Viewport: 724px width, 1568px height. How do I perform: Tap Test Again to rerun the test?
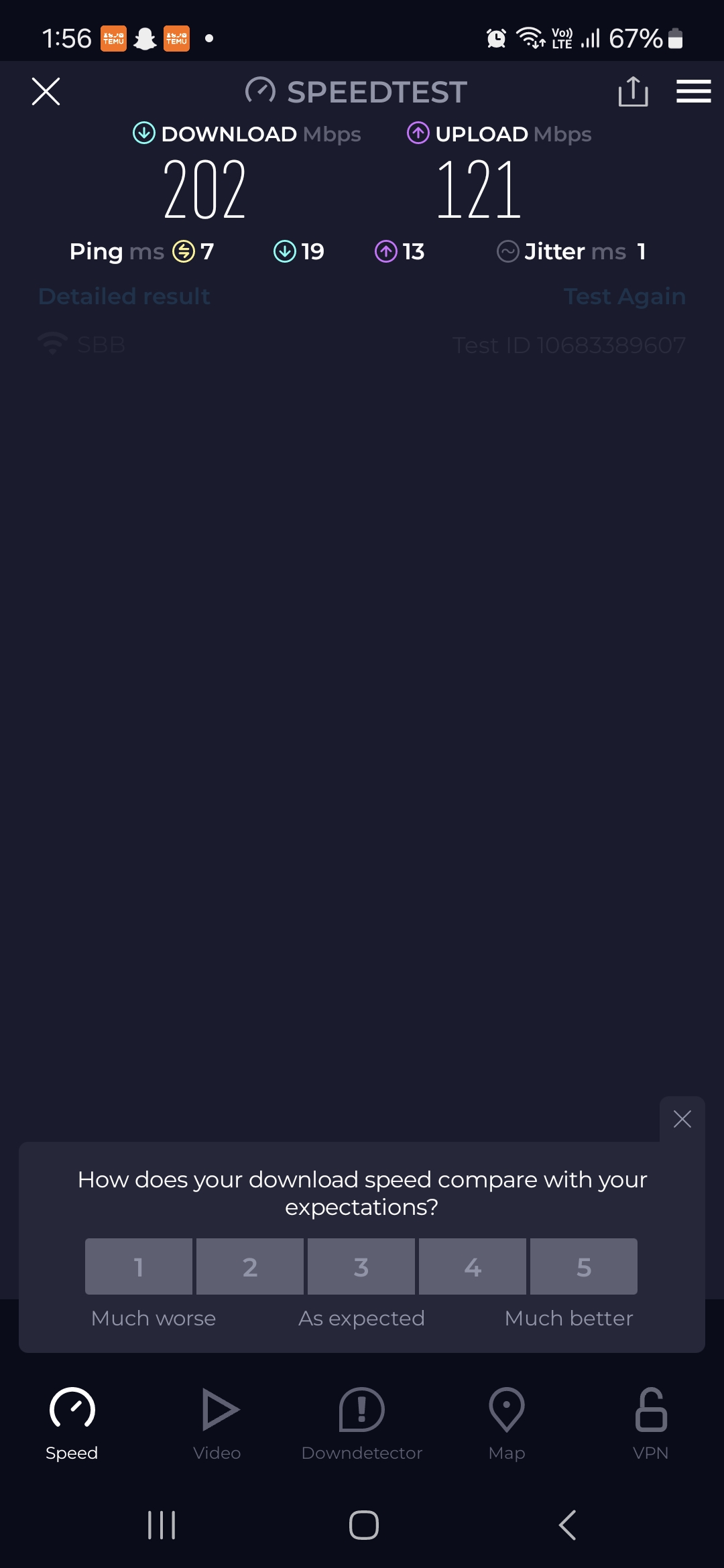point(624,296)
